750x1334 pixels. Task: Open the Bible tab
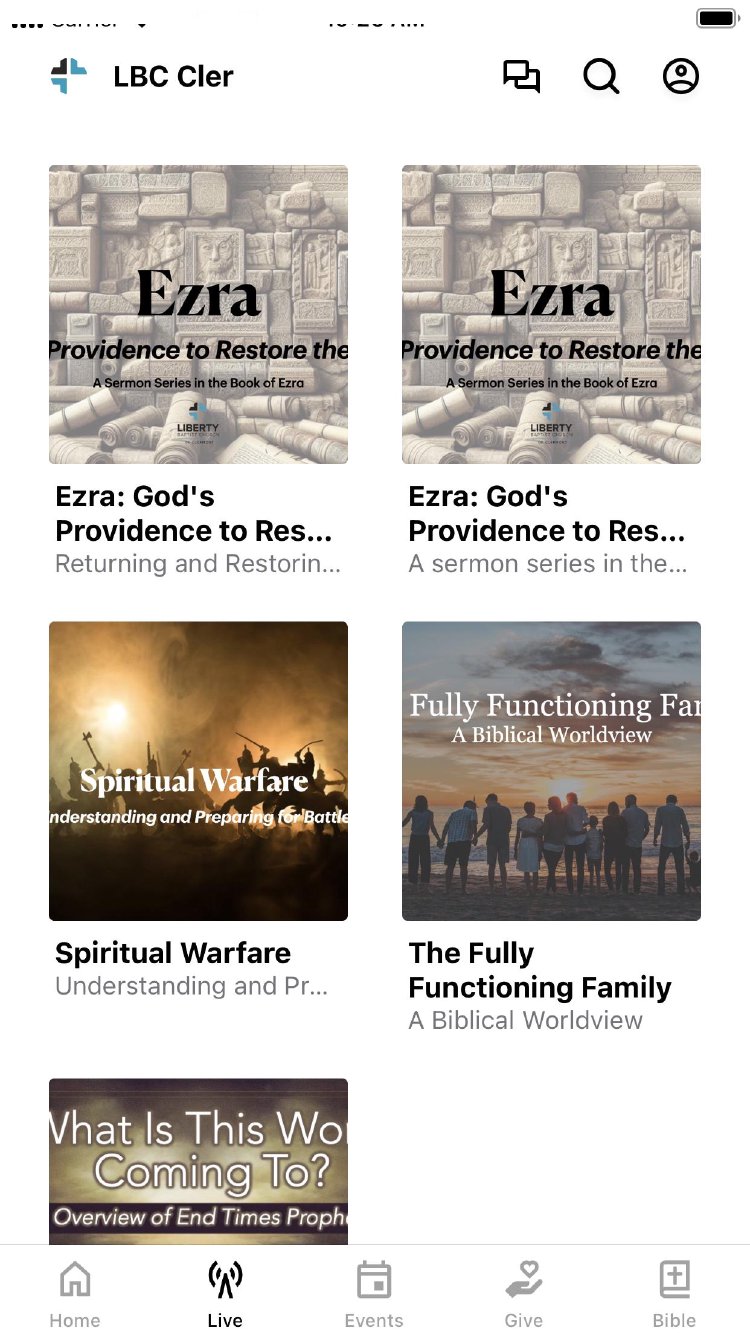coord(674,1292)
